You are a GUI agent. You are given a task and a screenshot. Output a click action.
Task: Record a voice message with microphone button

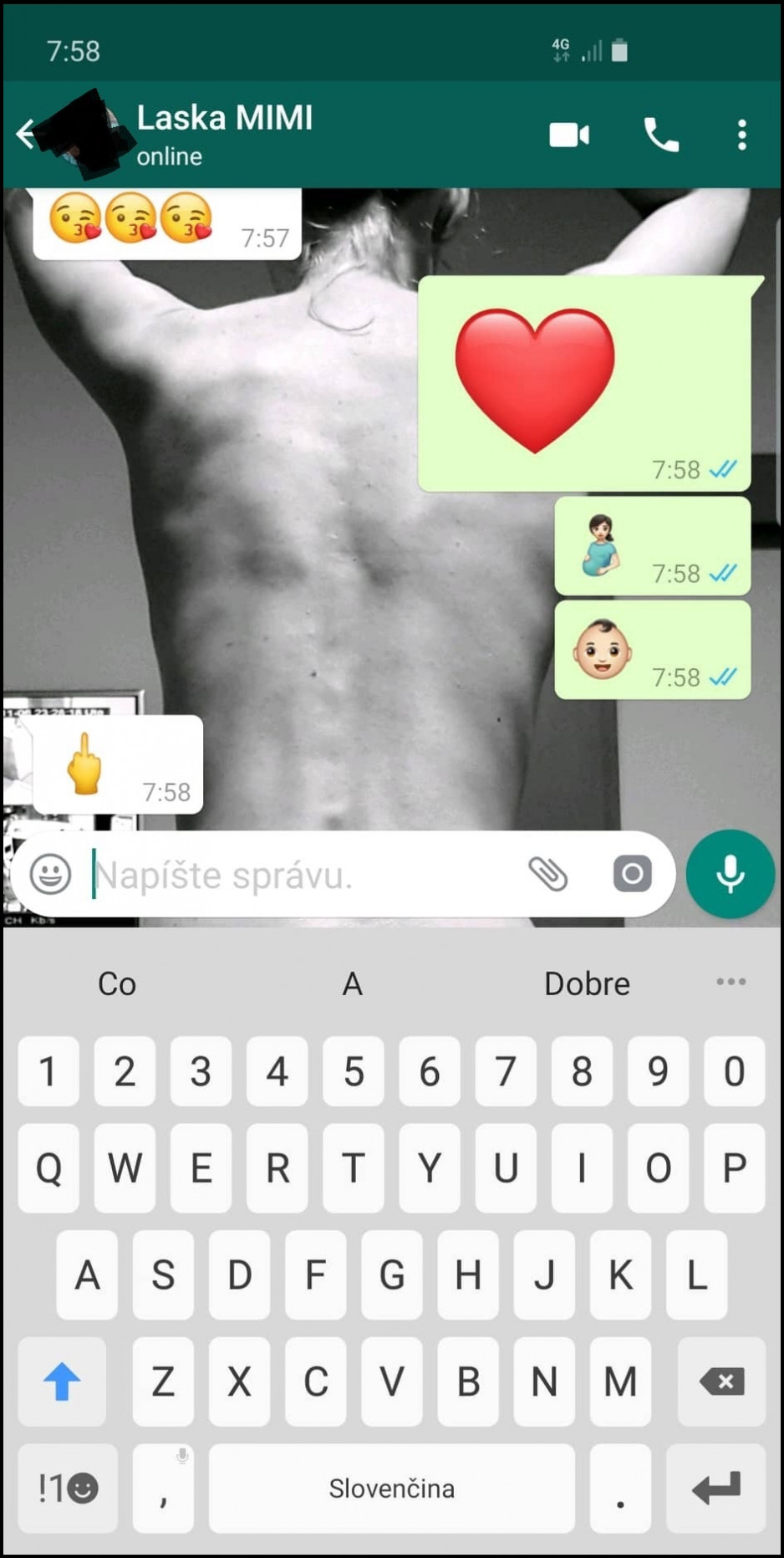730,874
